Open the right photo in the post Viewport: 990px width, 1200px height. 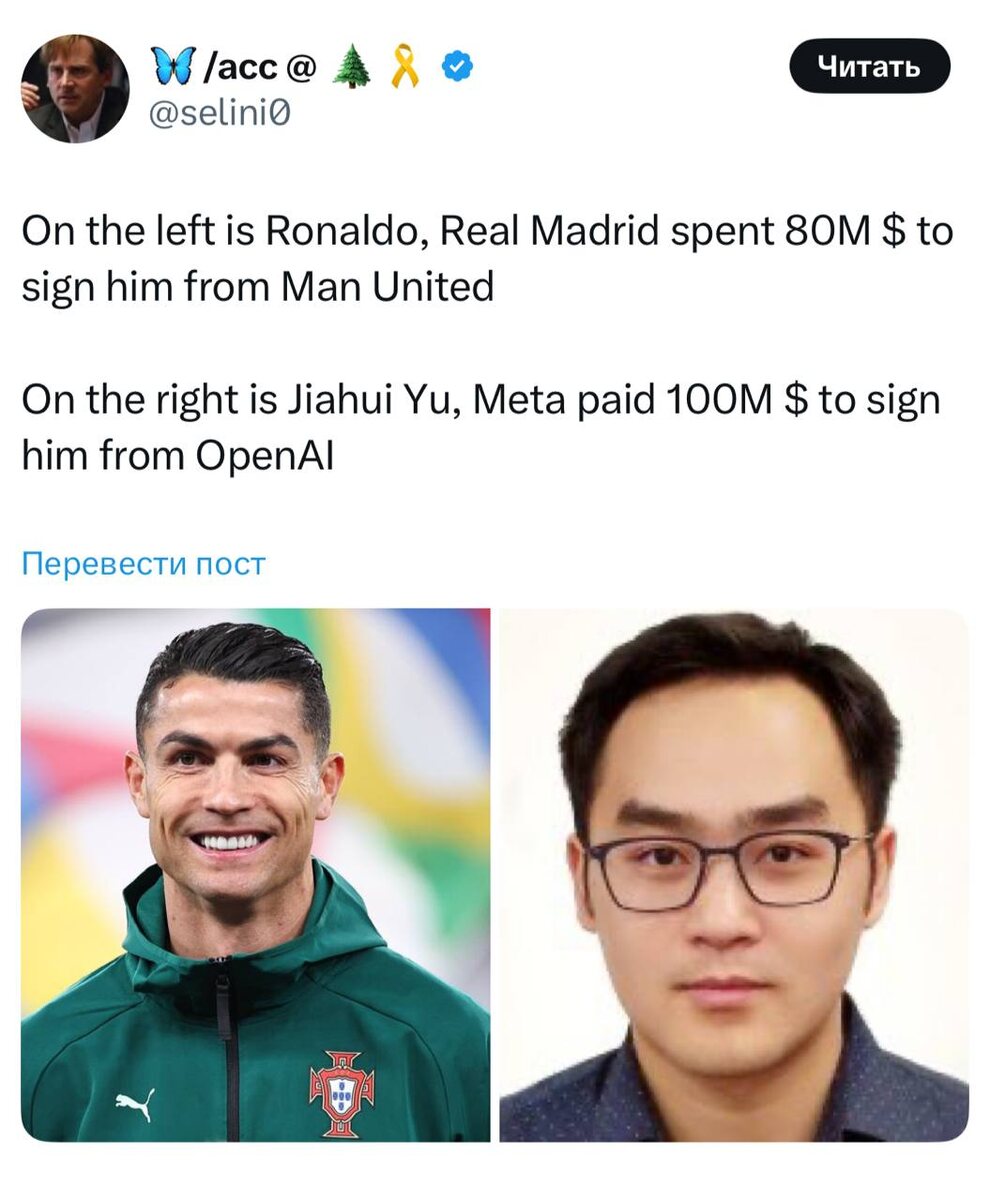coord(734,875)
